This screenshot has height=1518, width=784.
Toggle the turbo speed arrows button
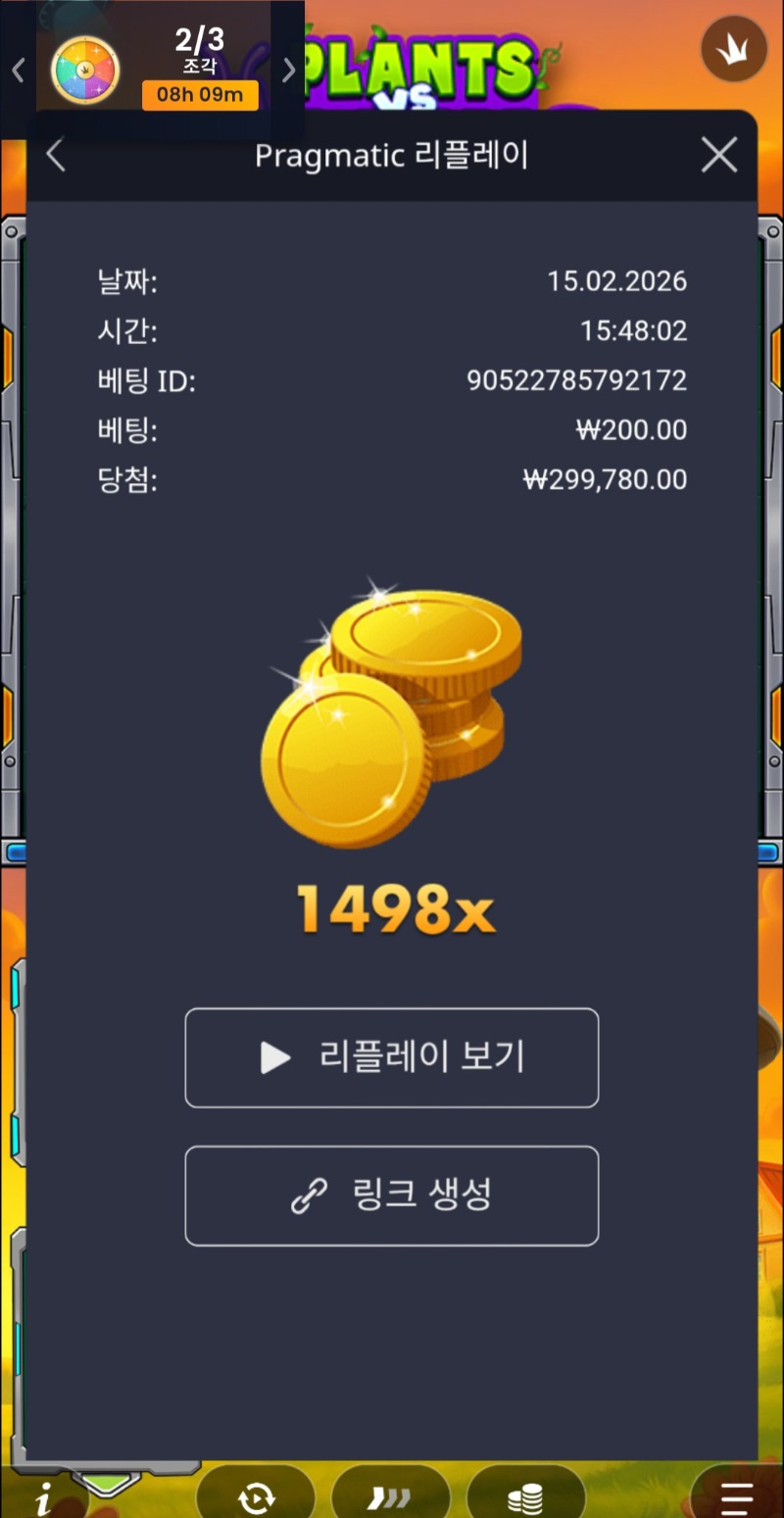coord(390,1497)
